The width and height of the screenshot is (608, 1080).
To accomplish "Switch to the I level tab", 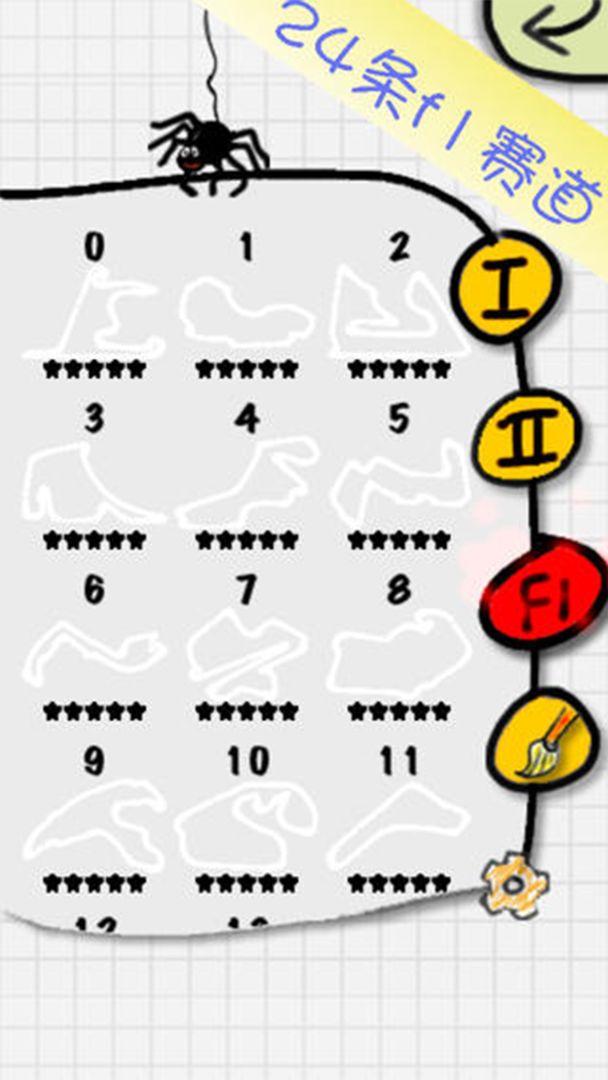I will coord(506,291).
